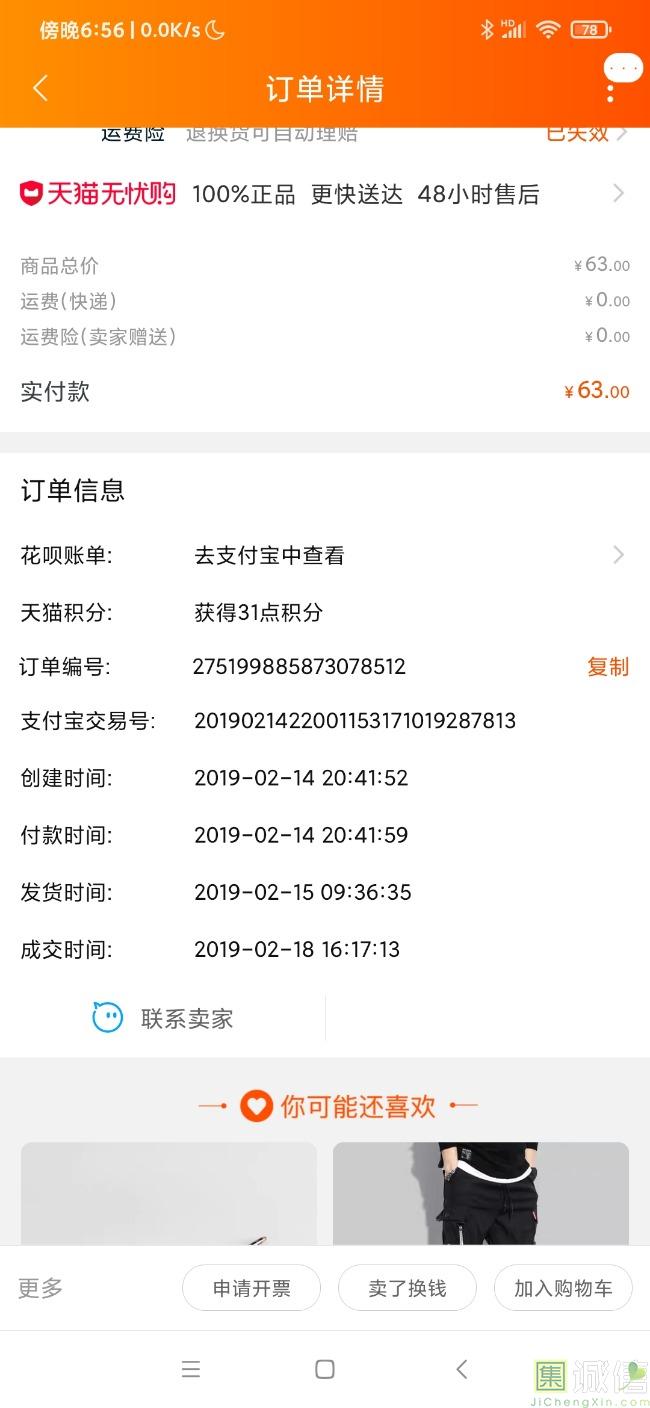The width and height of the screenshot is (650, 1408).
Task: Open the 更多 options
Action: [41, 1288]
